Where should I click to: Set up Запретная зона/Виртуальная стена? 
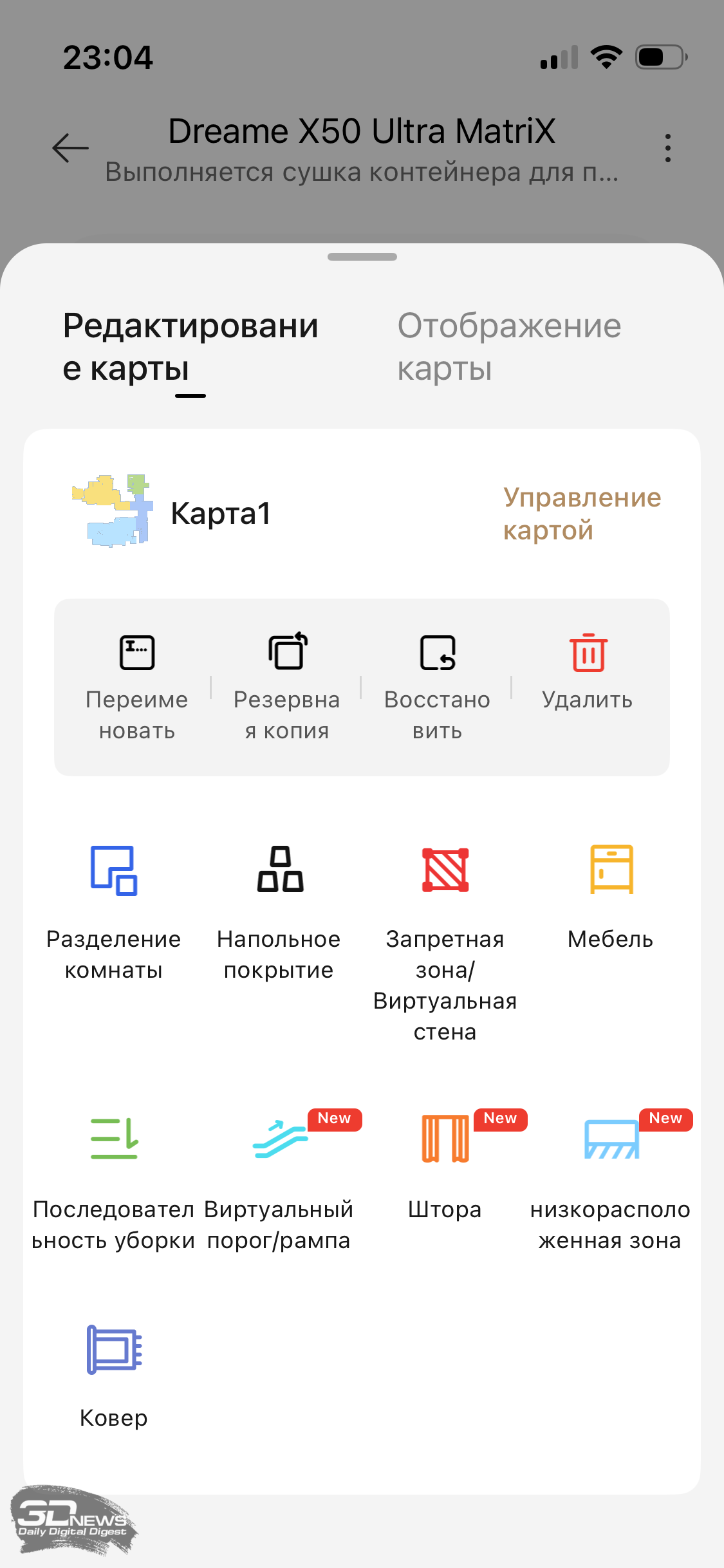tap(445, 940)
